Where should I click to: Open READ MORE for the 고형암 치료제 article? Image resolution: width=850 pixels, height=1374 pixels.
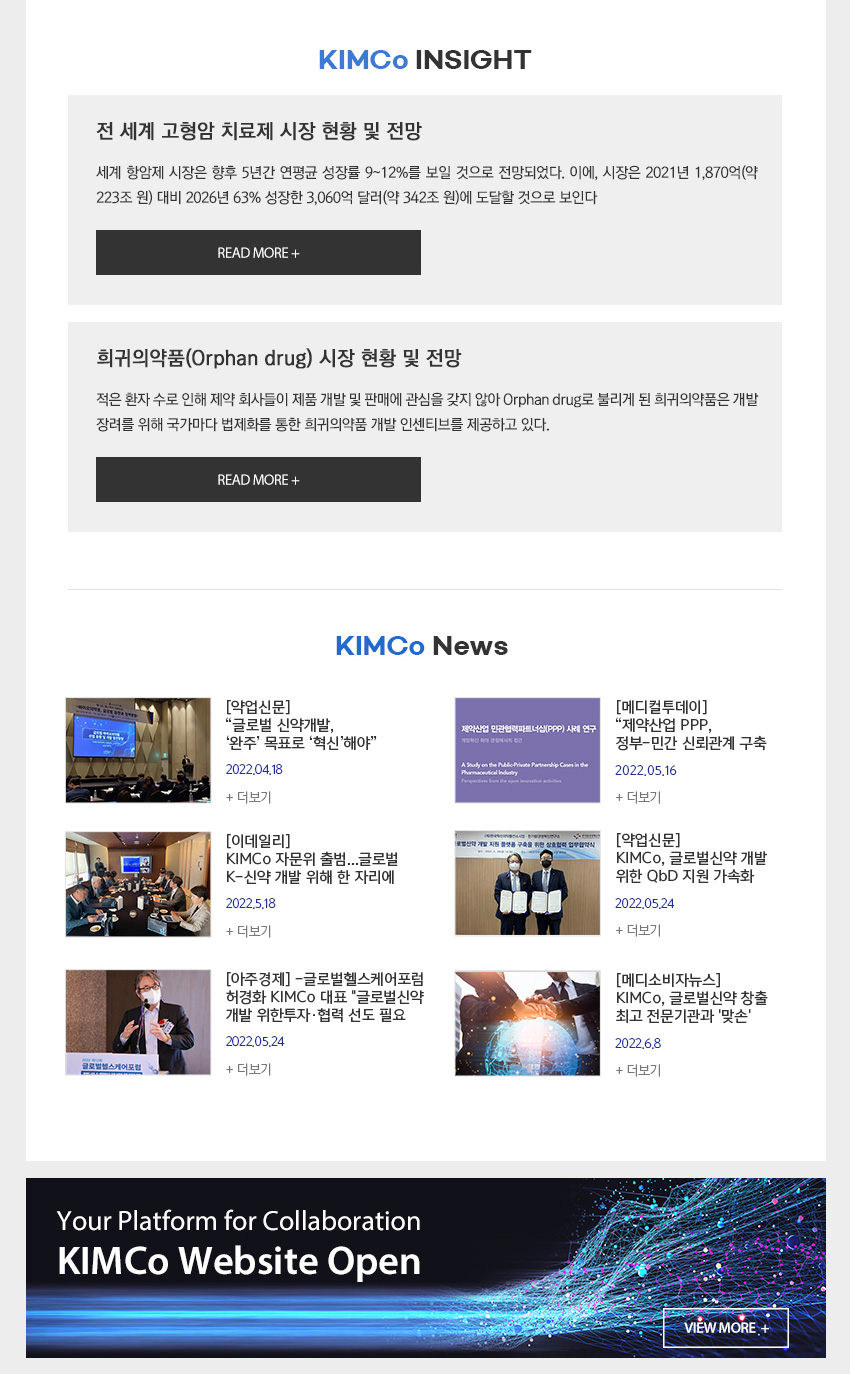tap(258, 253)
